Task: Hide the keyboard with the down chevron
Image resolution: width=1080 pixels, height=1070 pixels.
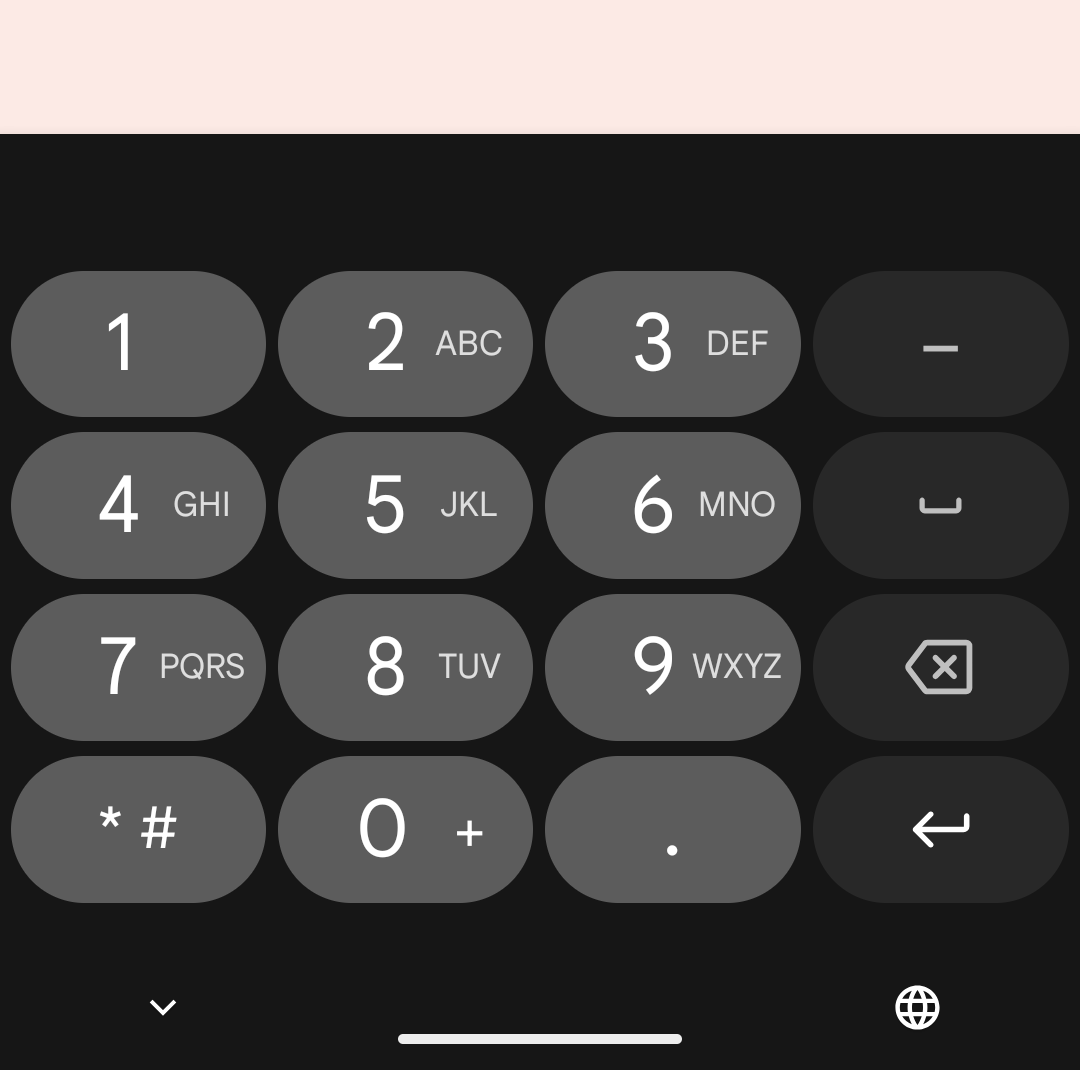Action: (x=163, y=1007)
